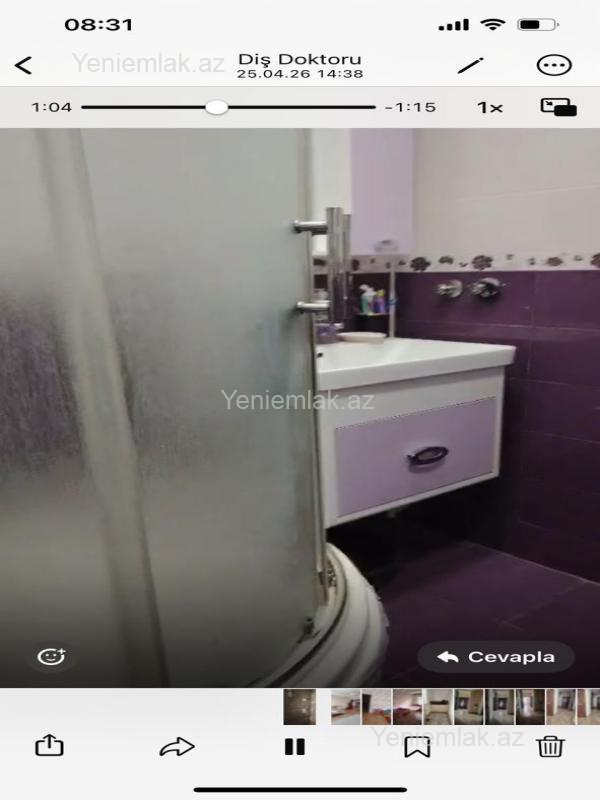Image resolution: width=600 pixels, height=800 pixels.
Task: Forward this video
Action: click(177, 746)
